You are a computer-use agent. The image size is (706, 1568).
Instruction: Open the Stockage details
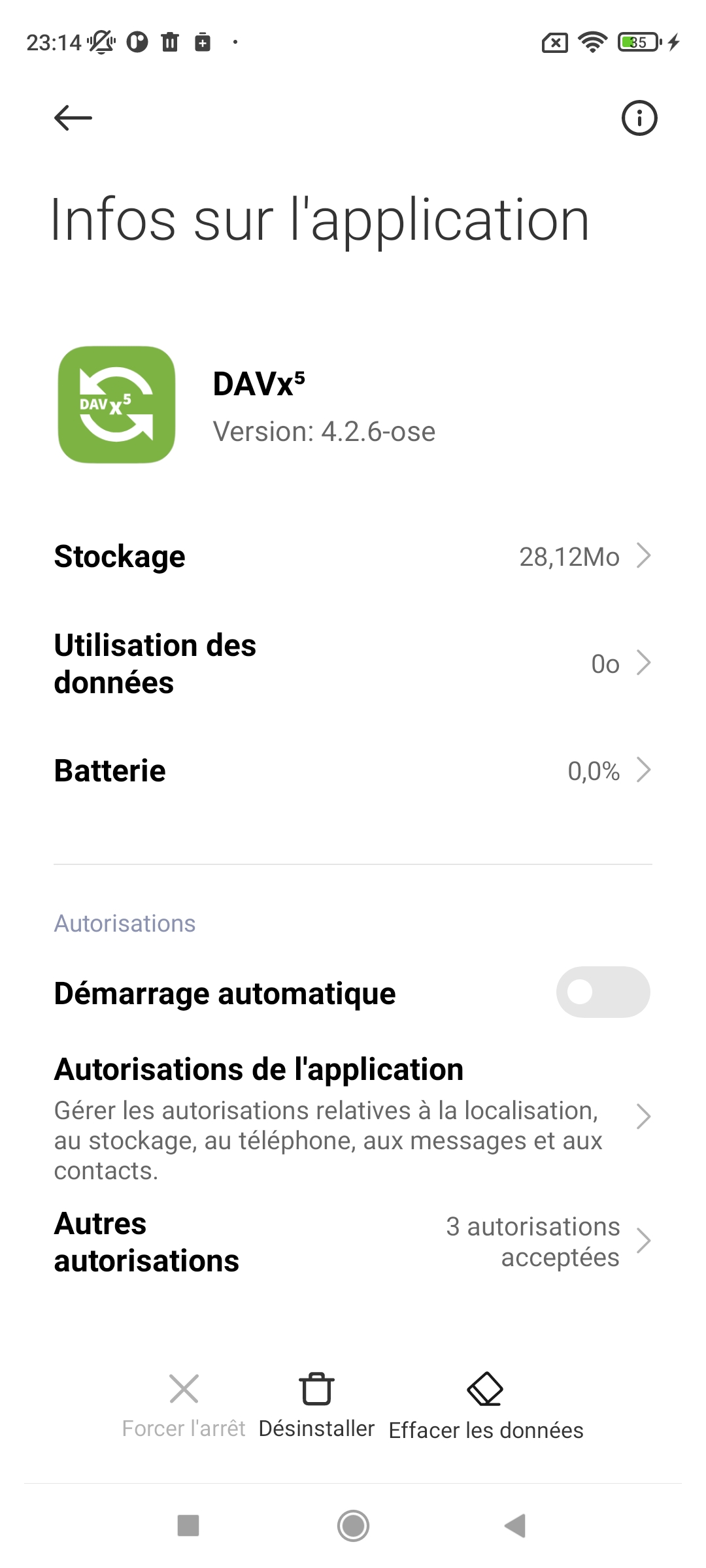click(x=353, y=557)
